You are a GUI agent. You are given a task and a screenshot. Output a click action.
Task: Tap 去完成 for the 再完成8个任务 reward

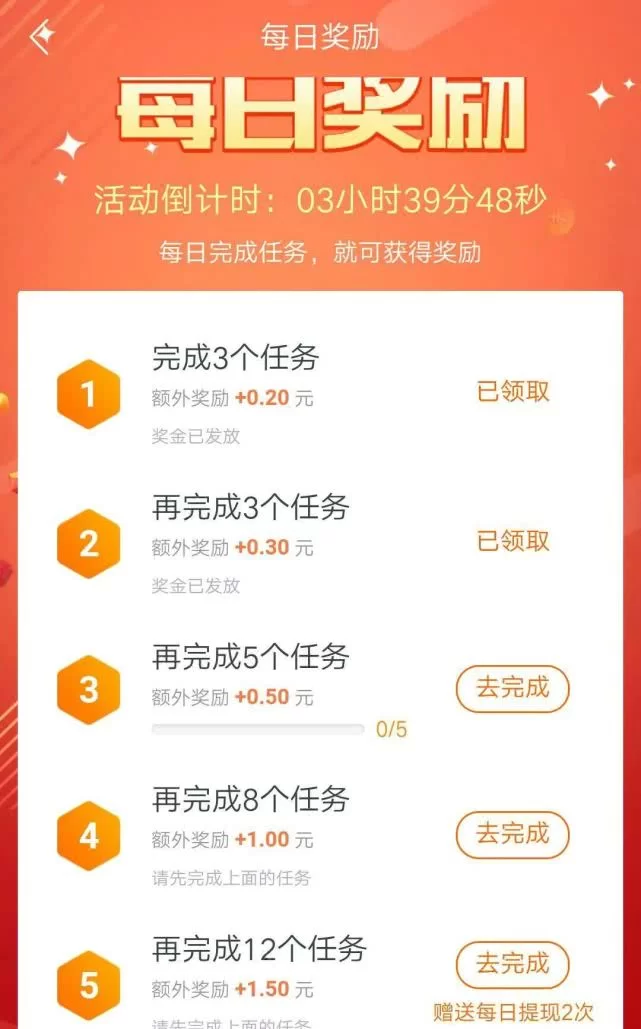click(512, 834)
